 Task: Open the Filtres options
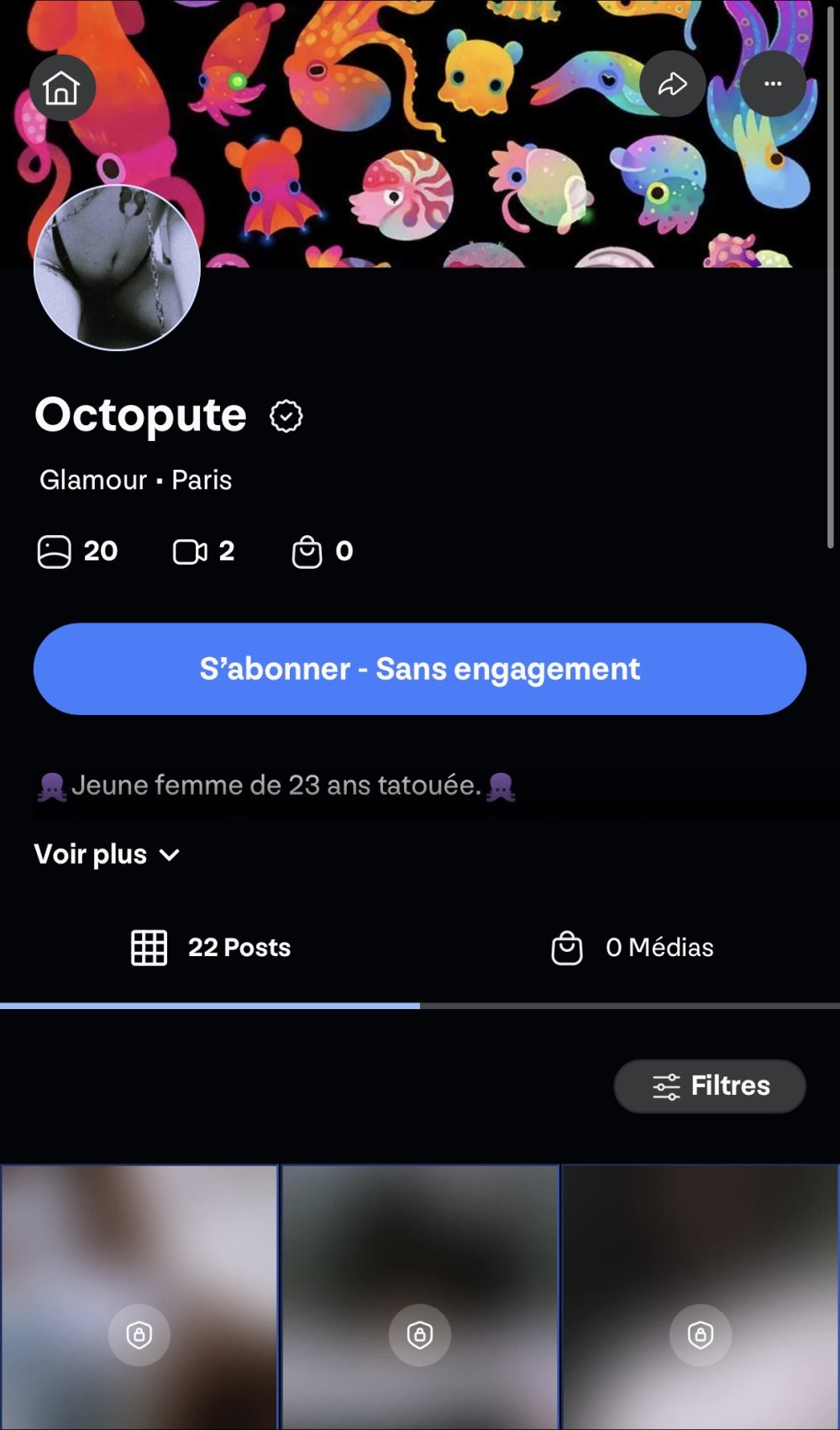[x=710, y=1086]
